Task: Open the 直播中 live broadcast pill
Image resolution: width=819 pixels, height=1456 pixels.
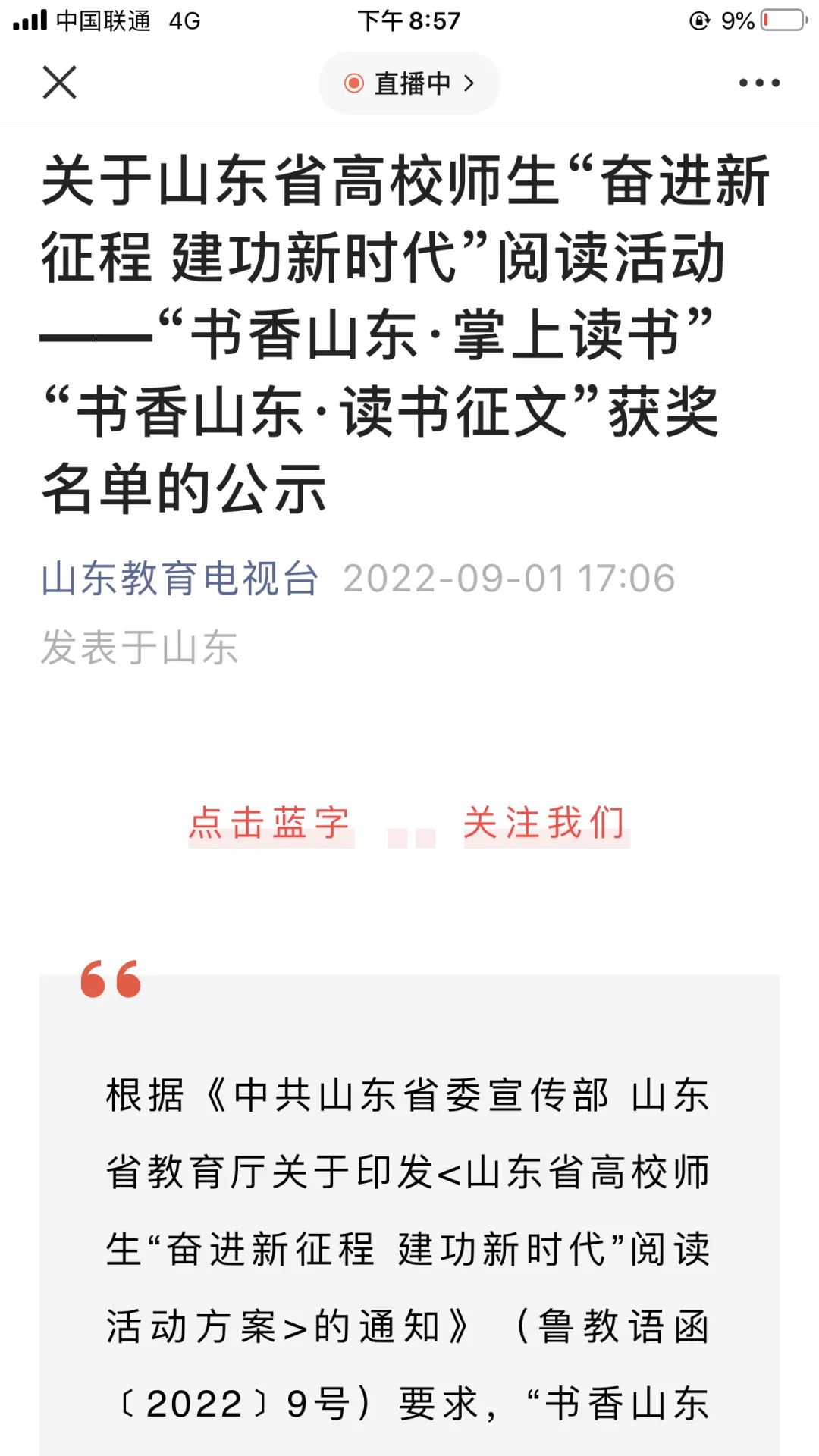Action: (409, 83)
